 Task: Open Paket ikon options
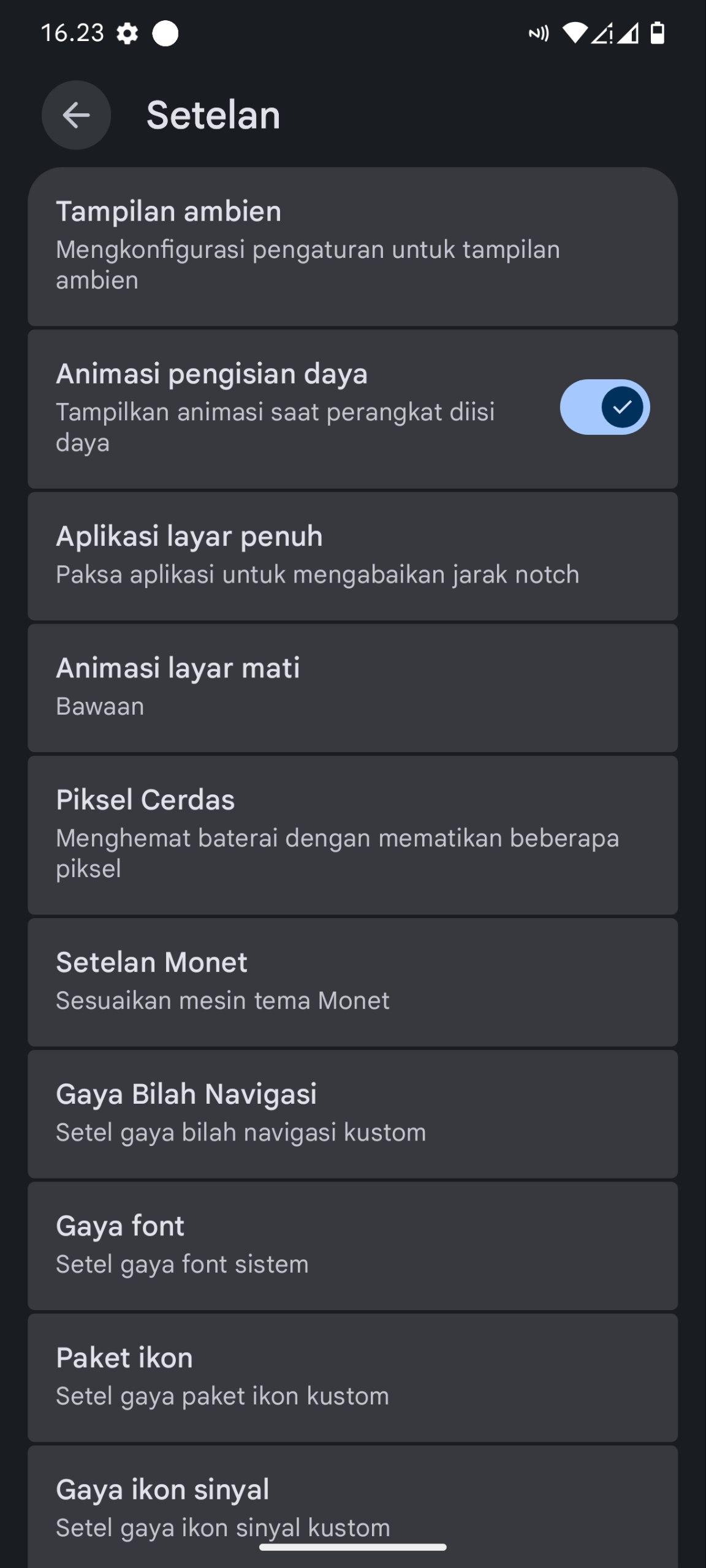click(x=352, y=1376)
